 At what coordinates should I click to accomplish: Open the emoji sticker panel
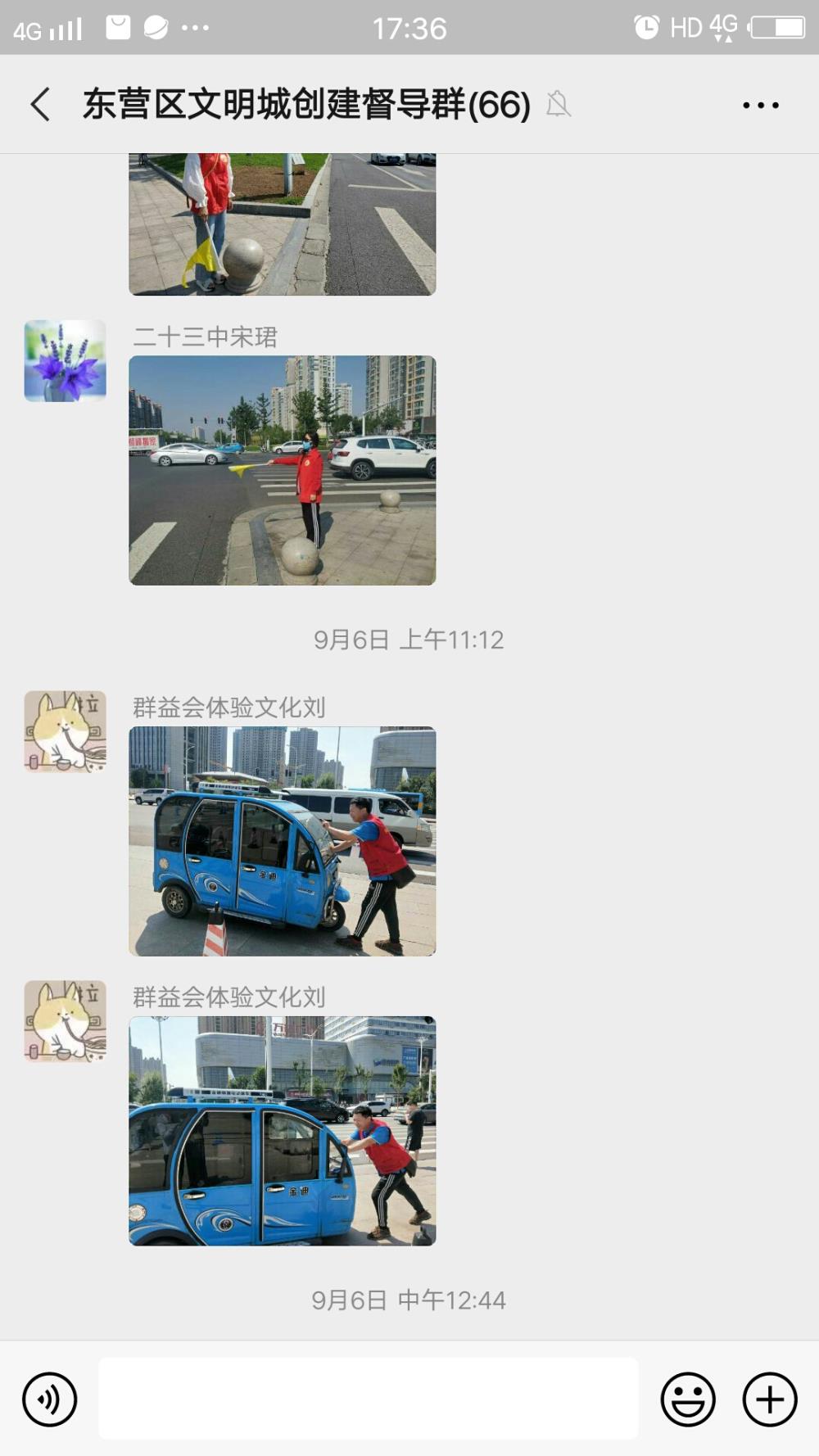click(688, 1399)
